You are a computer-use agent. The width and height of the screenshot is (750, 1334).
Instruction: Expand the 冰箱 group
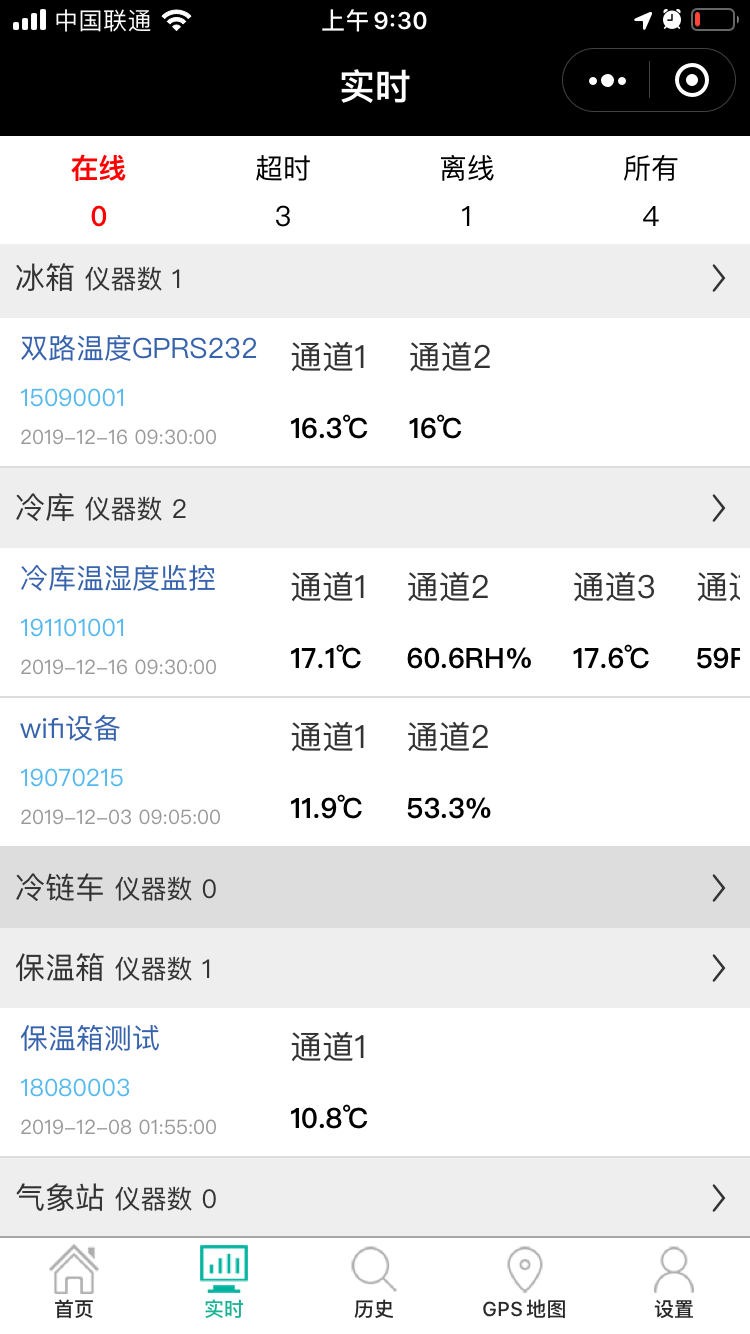(x=374, y=279)
